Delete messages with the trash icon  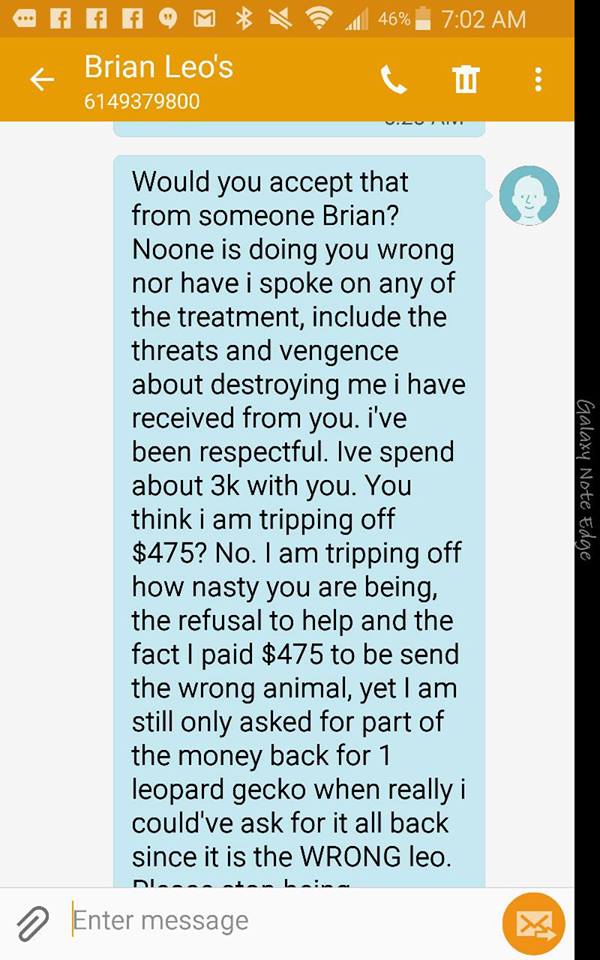tap(466, 80)
